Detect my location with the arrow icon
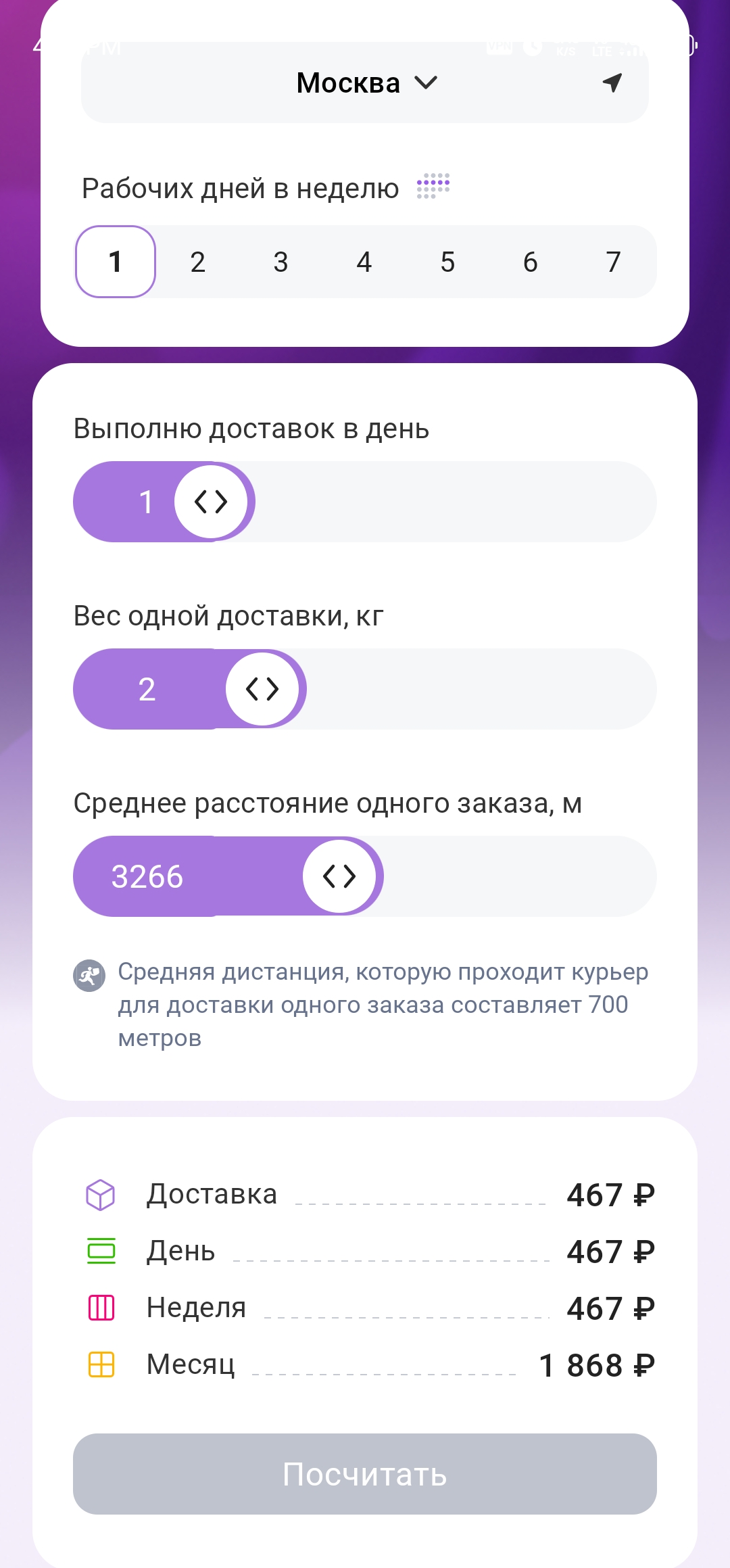This screenshot has width=730, height=1568. pyautogui.click(x=612, y=83)
